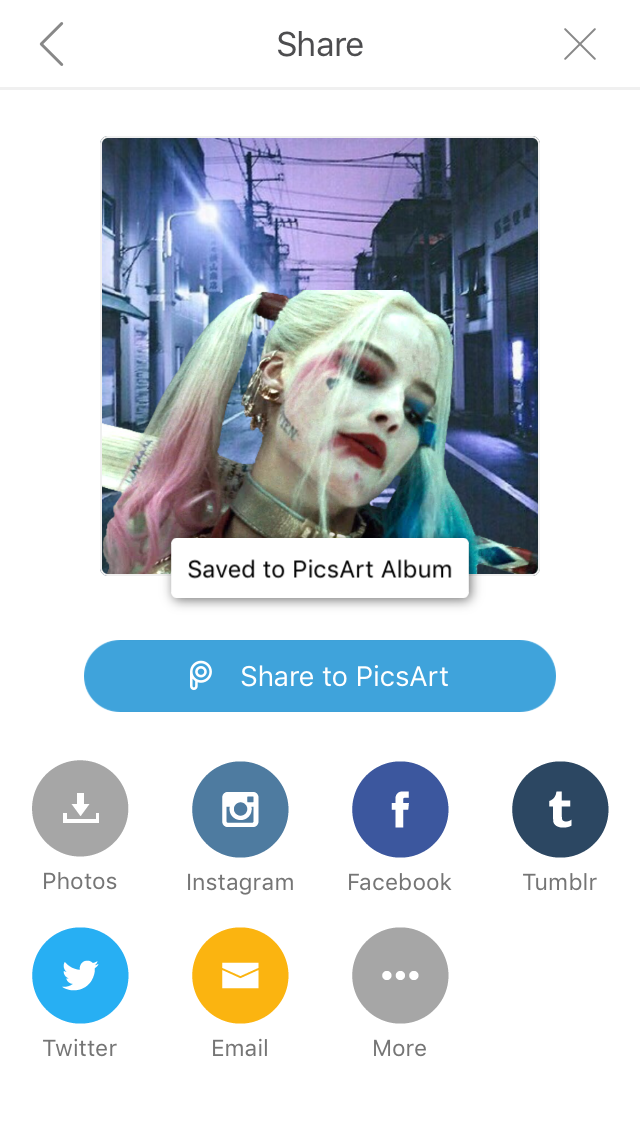Share the image on Facebook
640x1136 pixels.
click(x=400, y=809)
